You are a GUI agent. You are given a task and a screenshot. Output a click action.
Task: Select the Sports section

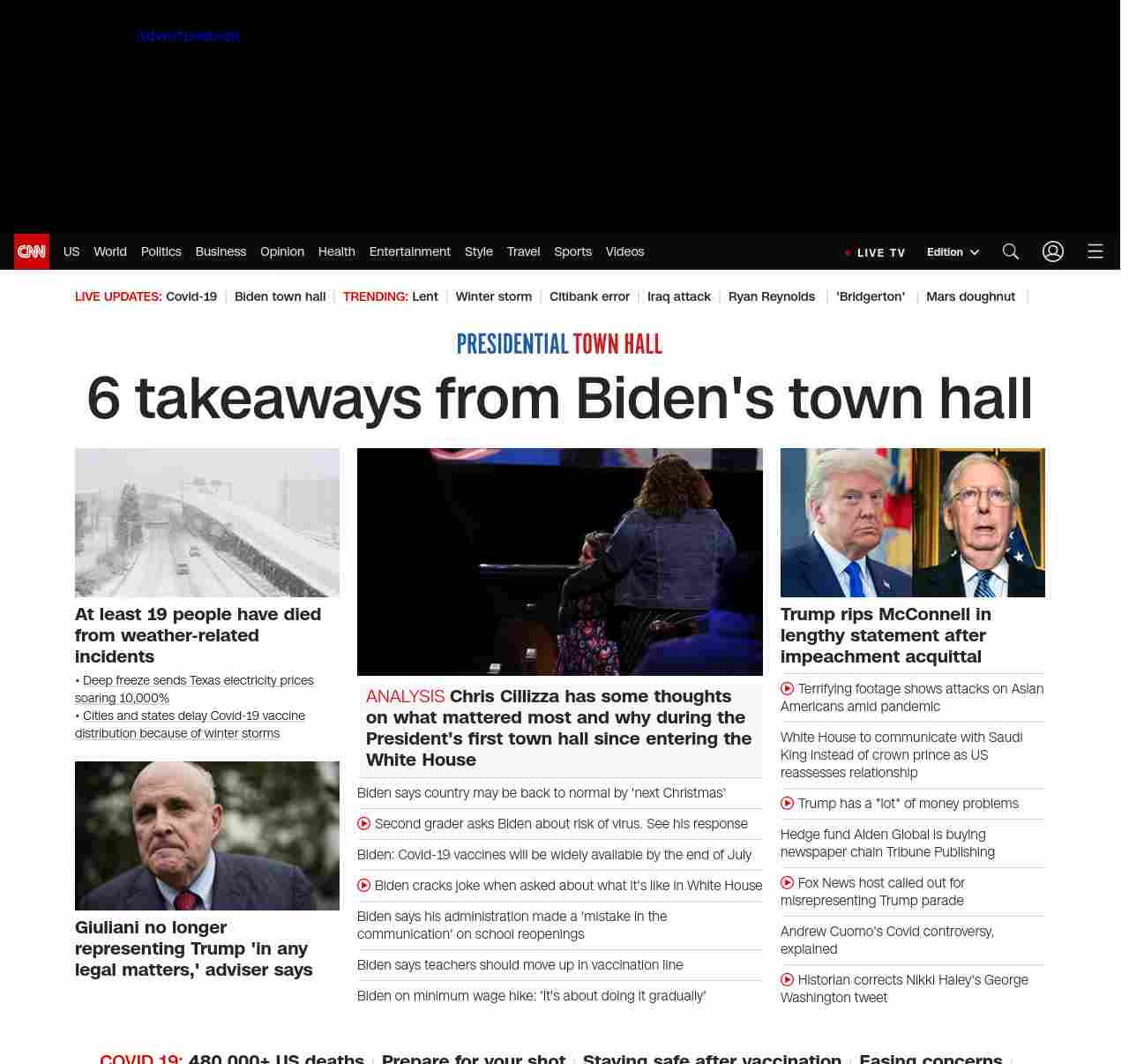572,251
